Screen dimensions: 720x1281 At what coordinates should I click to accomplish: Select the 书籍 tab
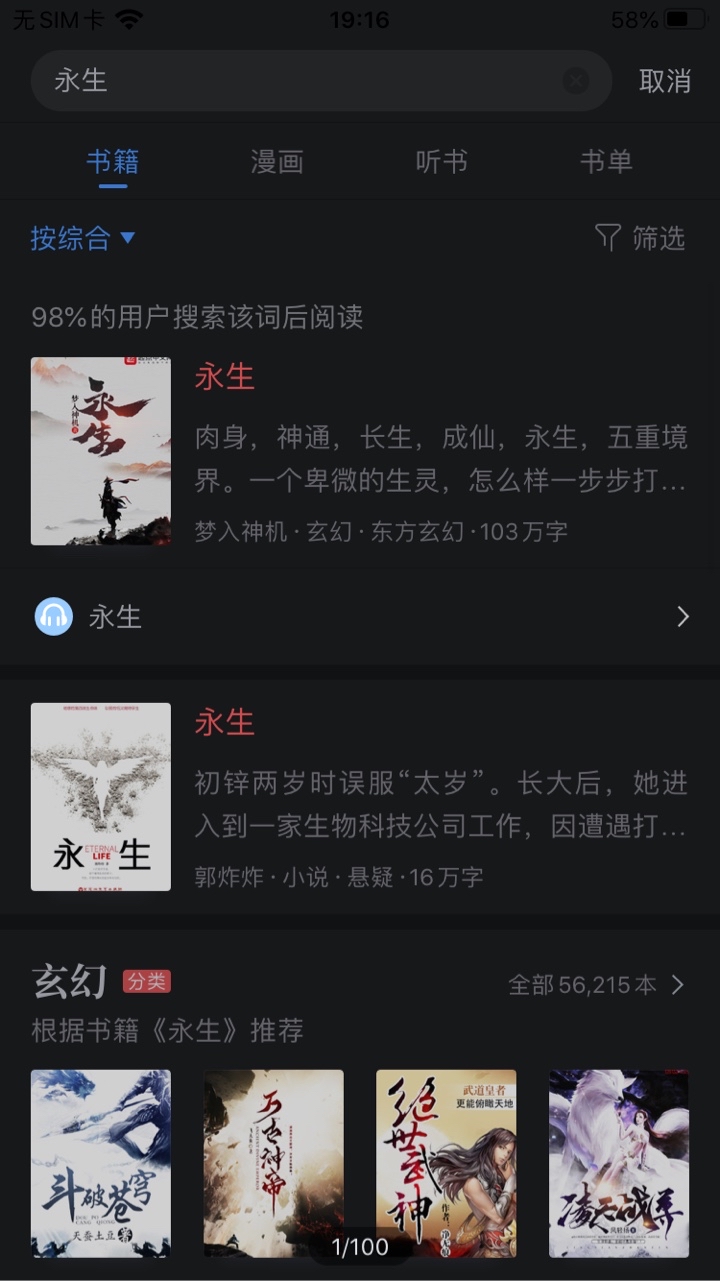(112, 162)
